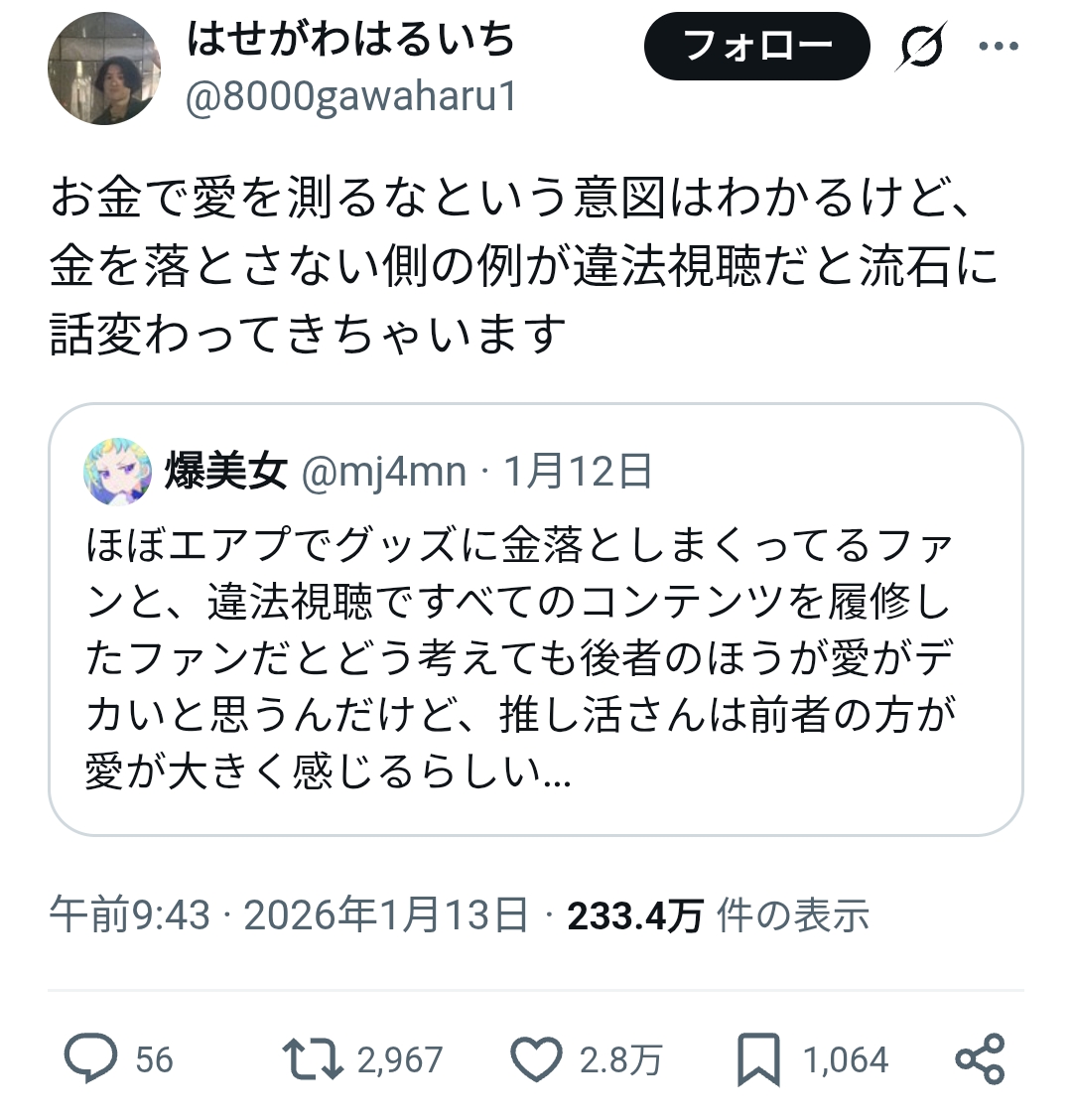Bookmark this post
Screen dimensions: 1072x1120
[758, 1058]
